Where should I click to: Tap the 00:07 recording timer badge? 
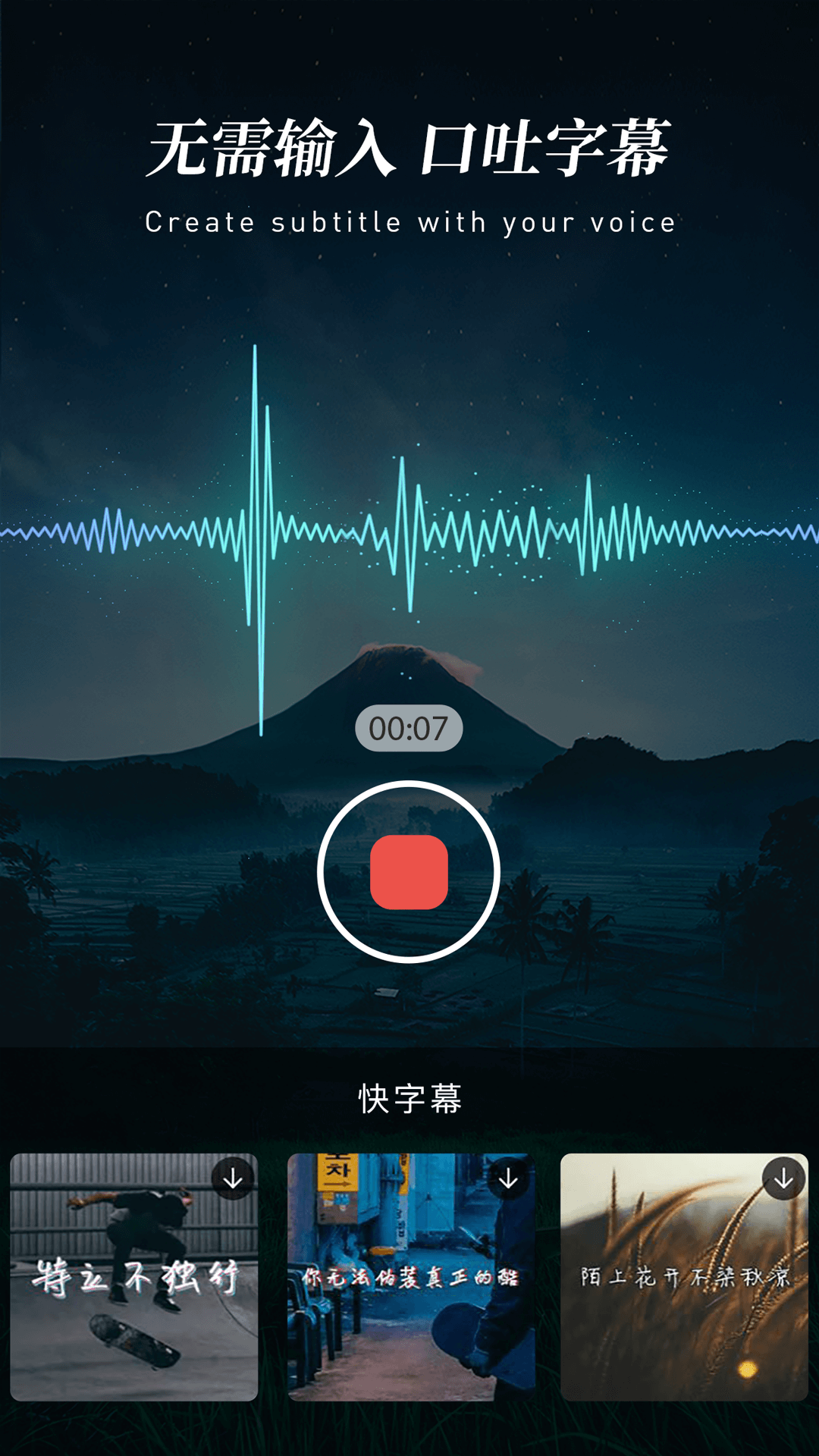pos(409,726)
